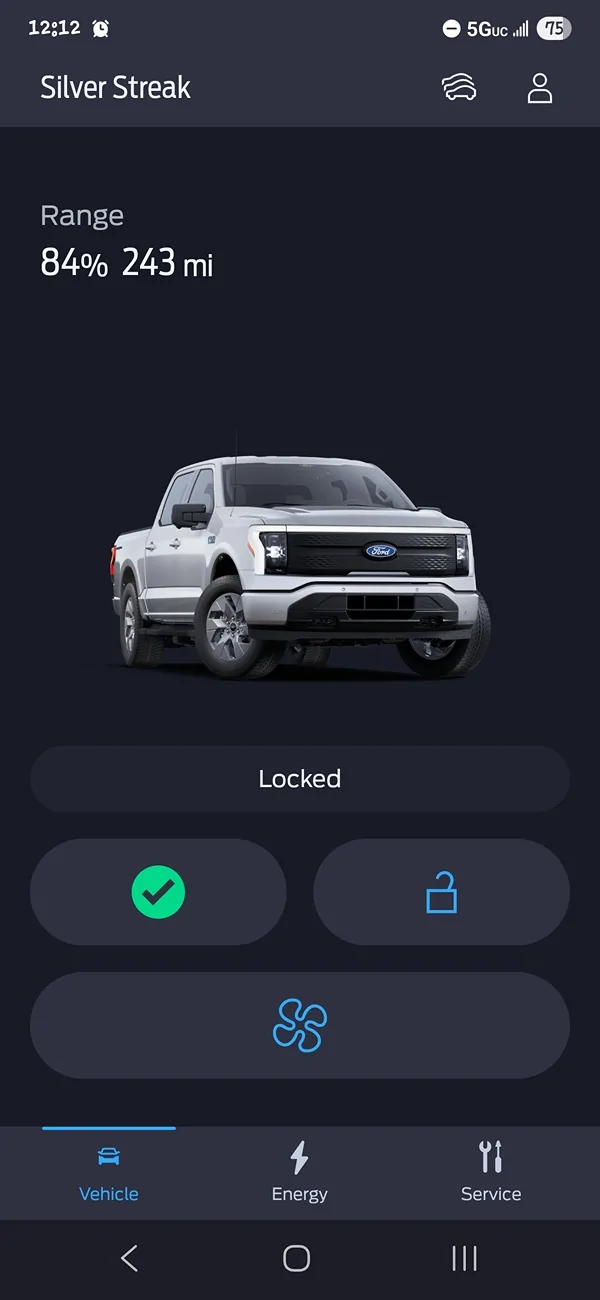Go to the phone's home screen

point(297,1258)
